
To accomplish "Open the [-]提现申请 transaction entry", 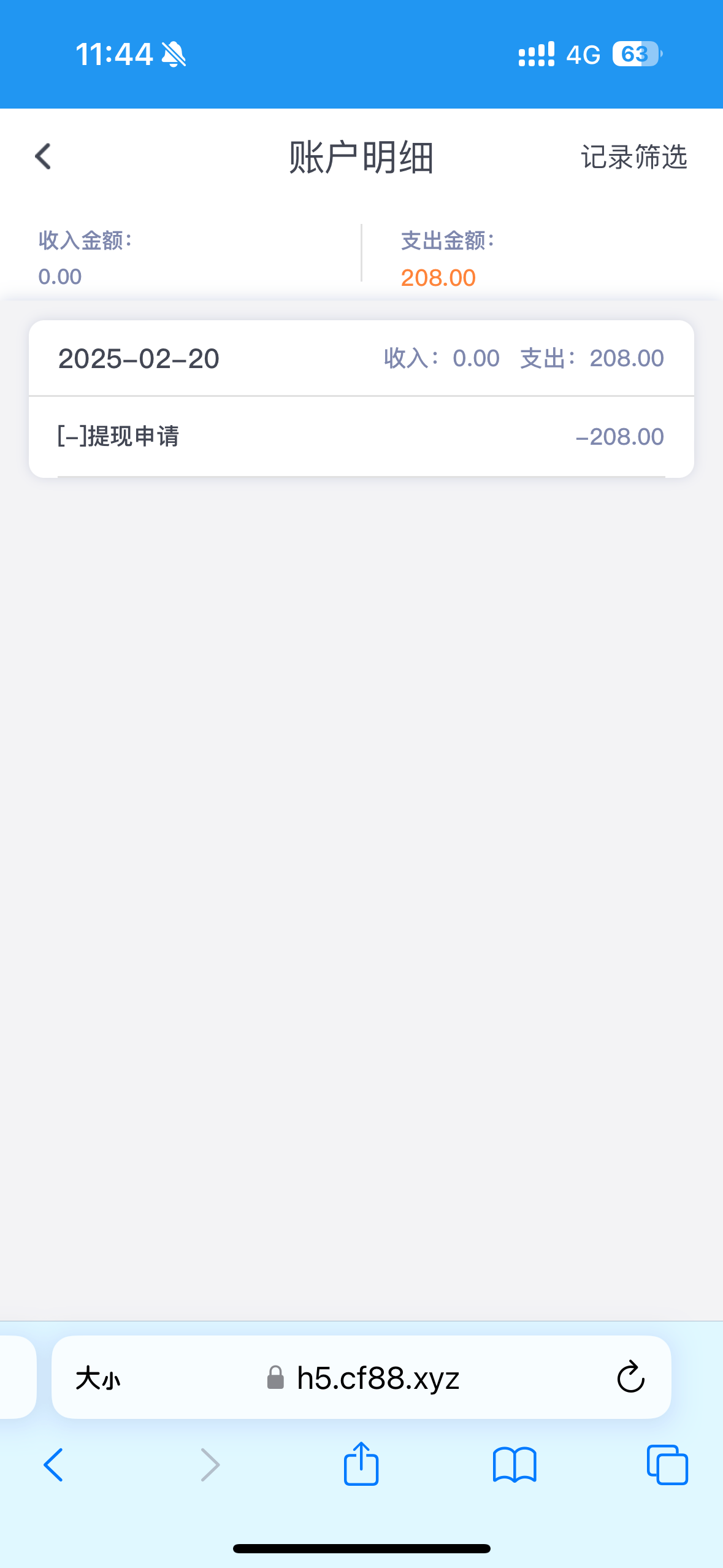I will pos(361,437).
